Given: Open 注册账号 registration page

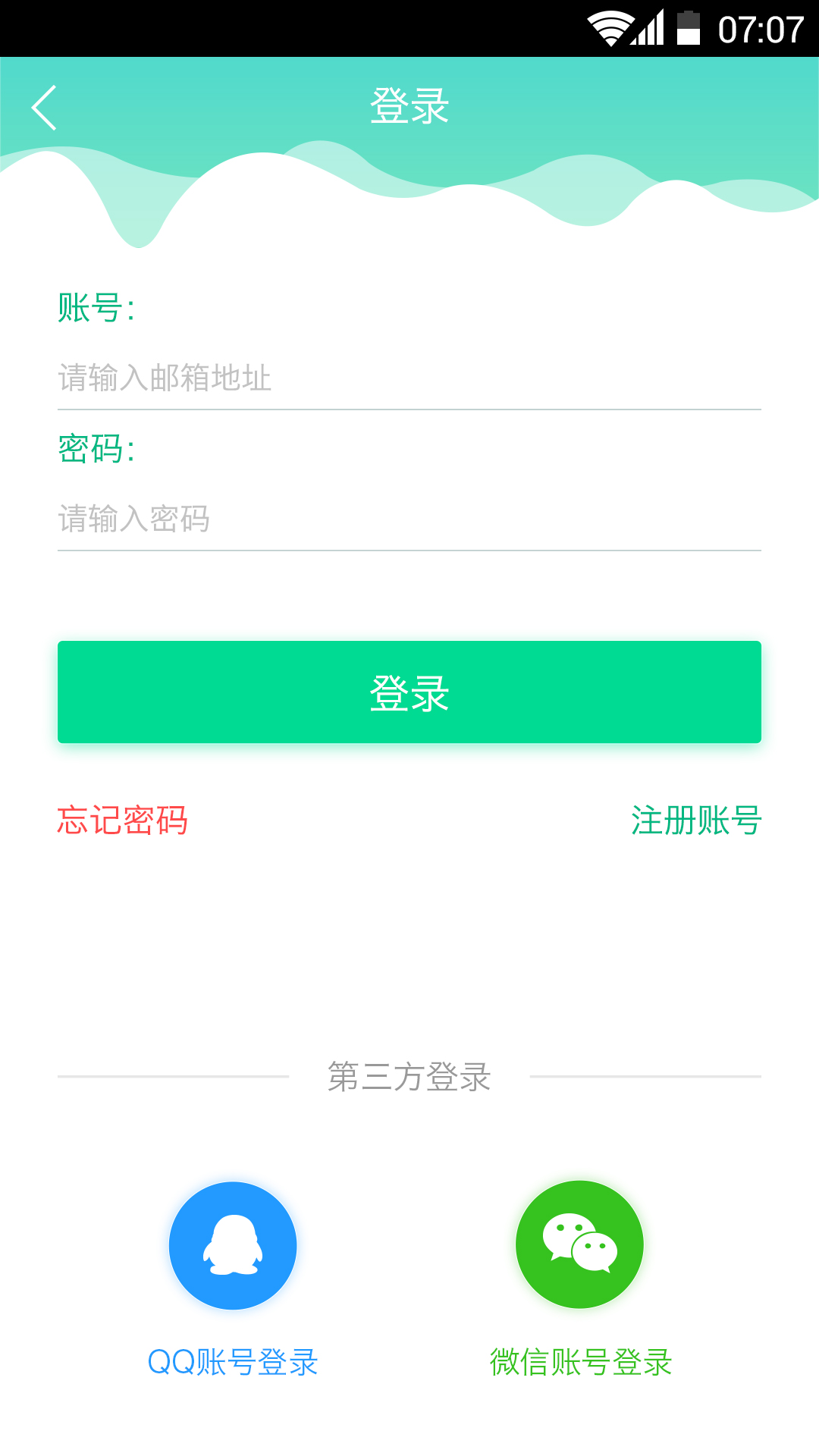Looking at the screenshot, I should pyautogui.click(x=695, y=821).
